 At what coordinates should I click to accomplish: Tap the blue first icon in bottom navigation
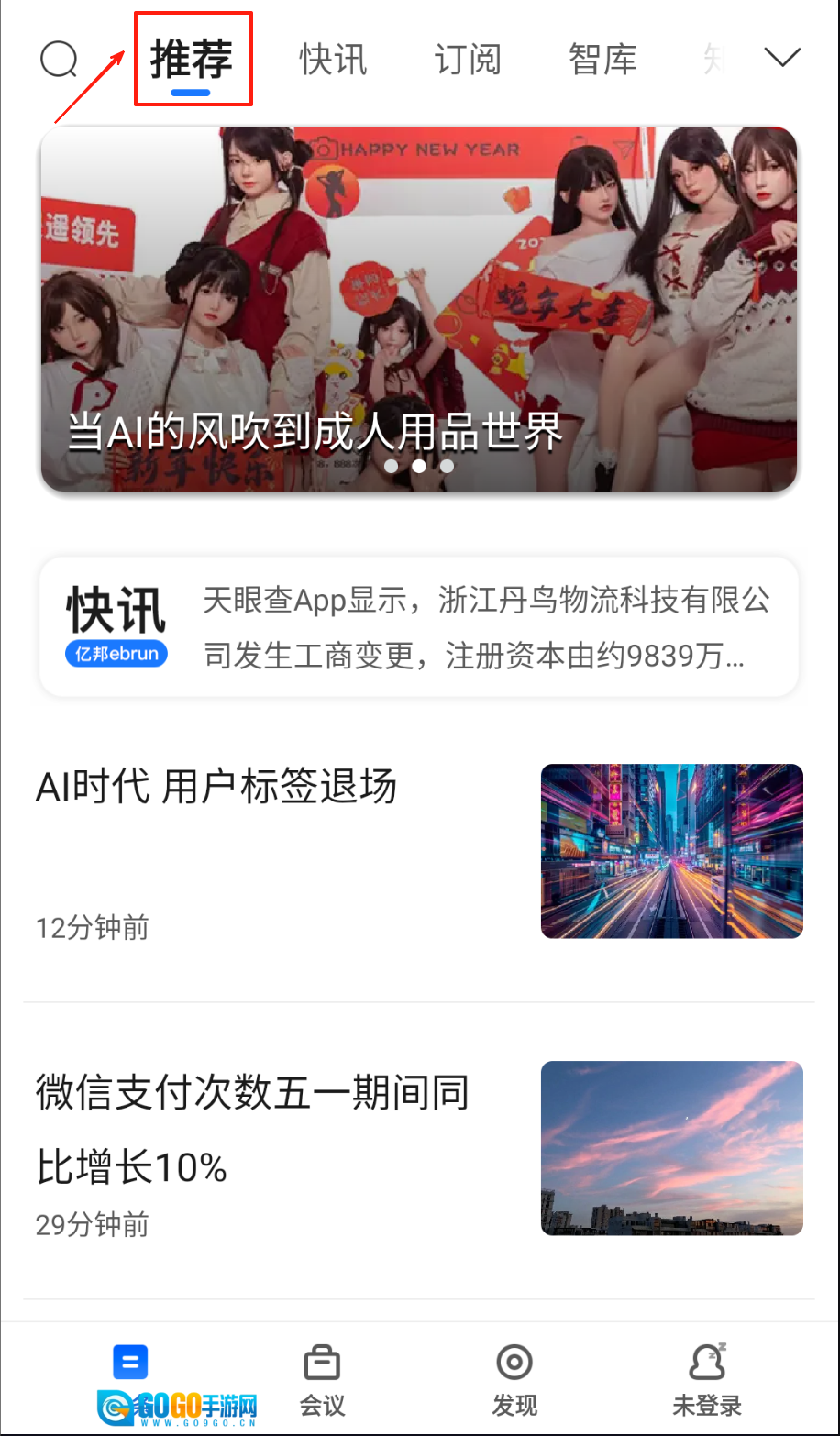tap(130, 1364)
